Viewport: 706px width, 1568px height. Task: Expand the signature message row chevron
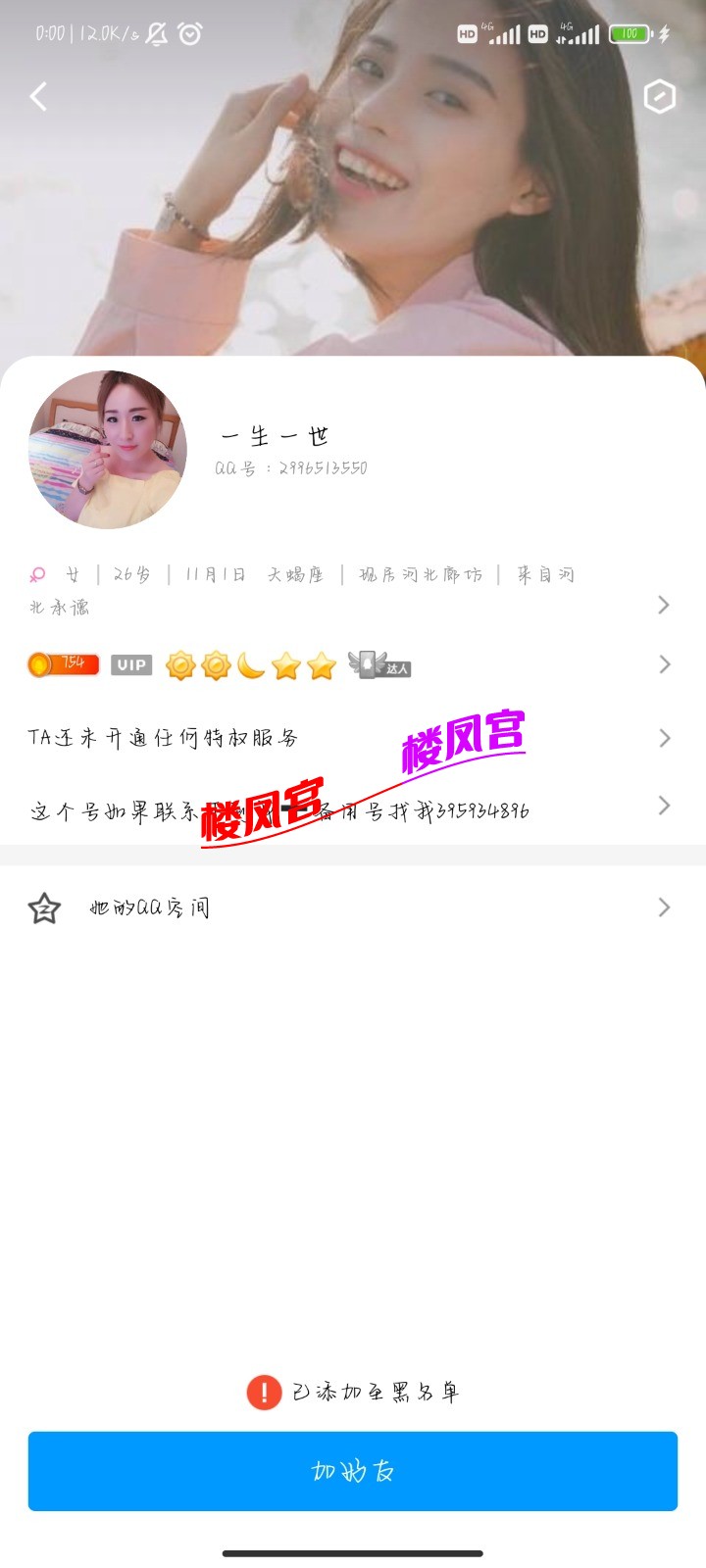(665, 806)
